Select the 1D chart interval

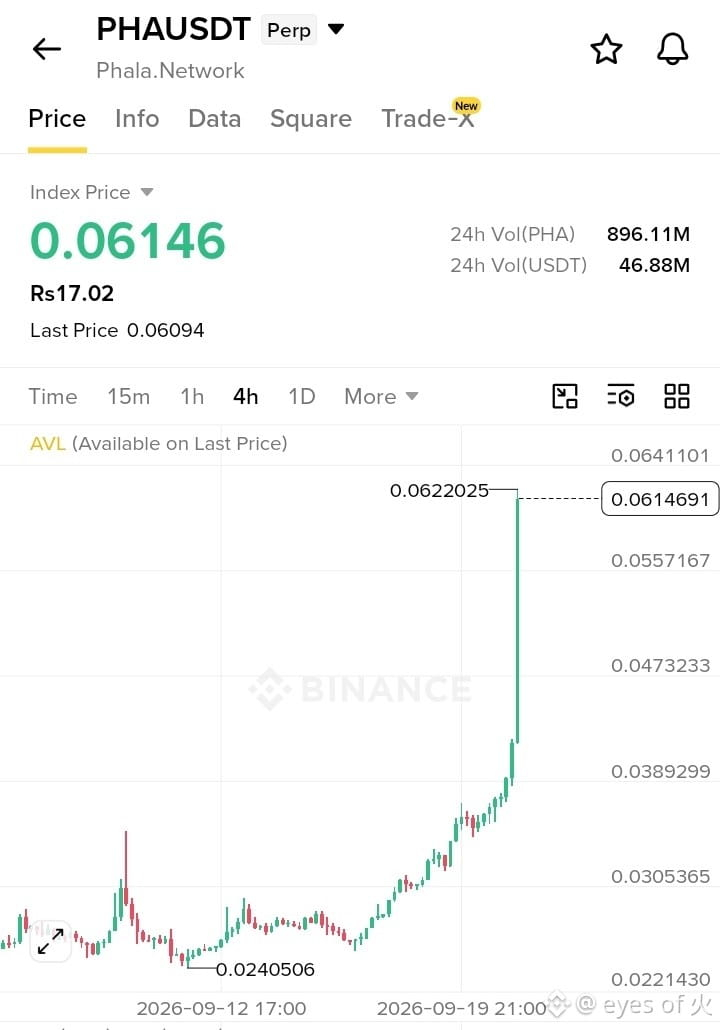302,397
